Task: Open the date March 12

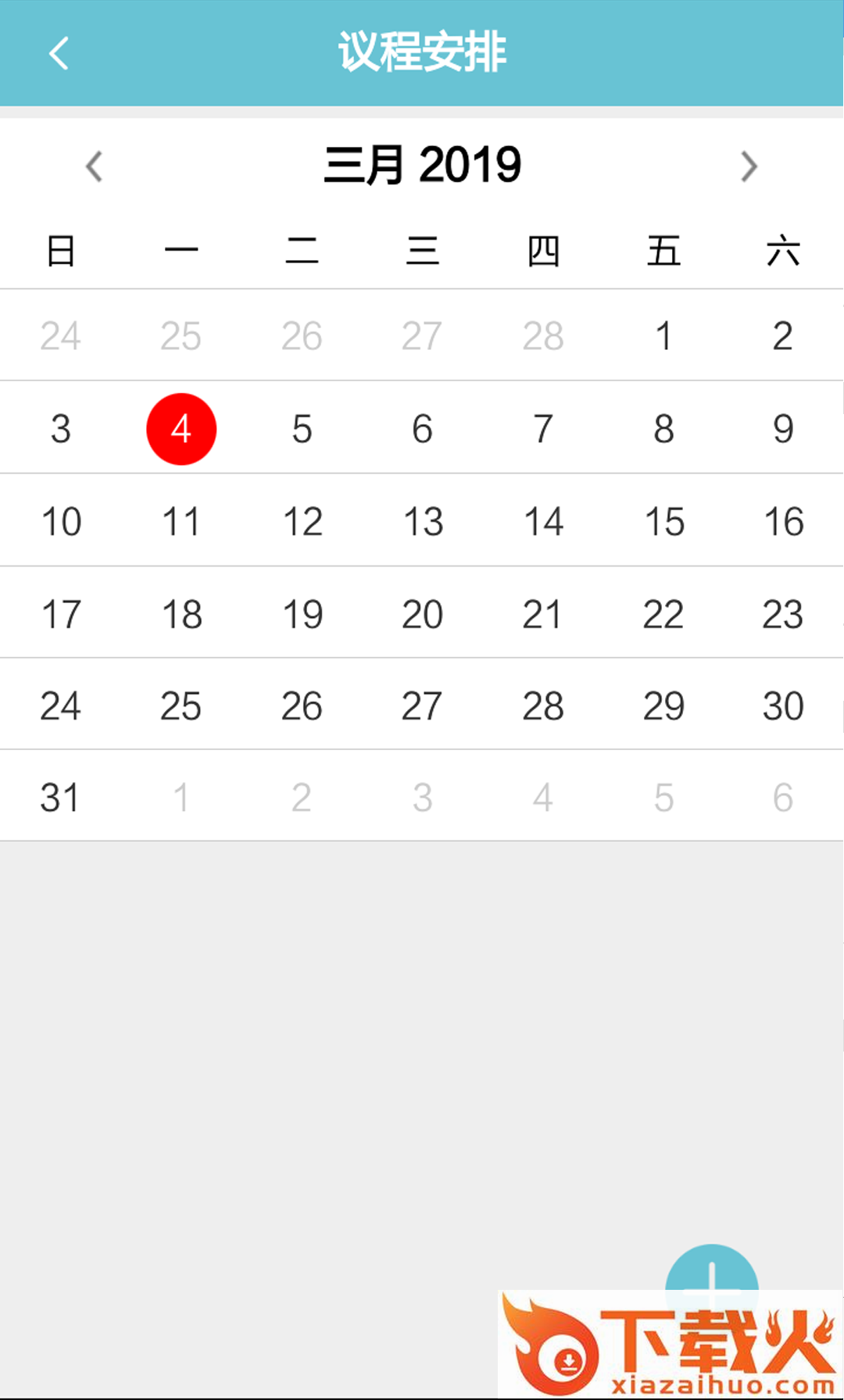Action: point(302,521)
